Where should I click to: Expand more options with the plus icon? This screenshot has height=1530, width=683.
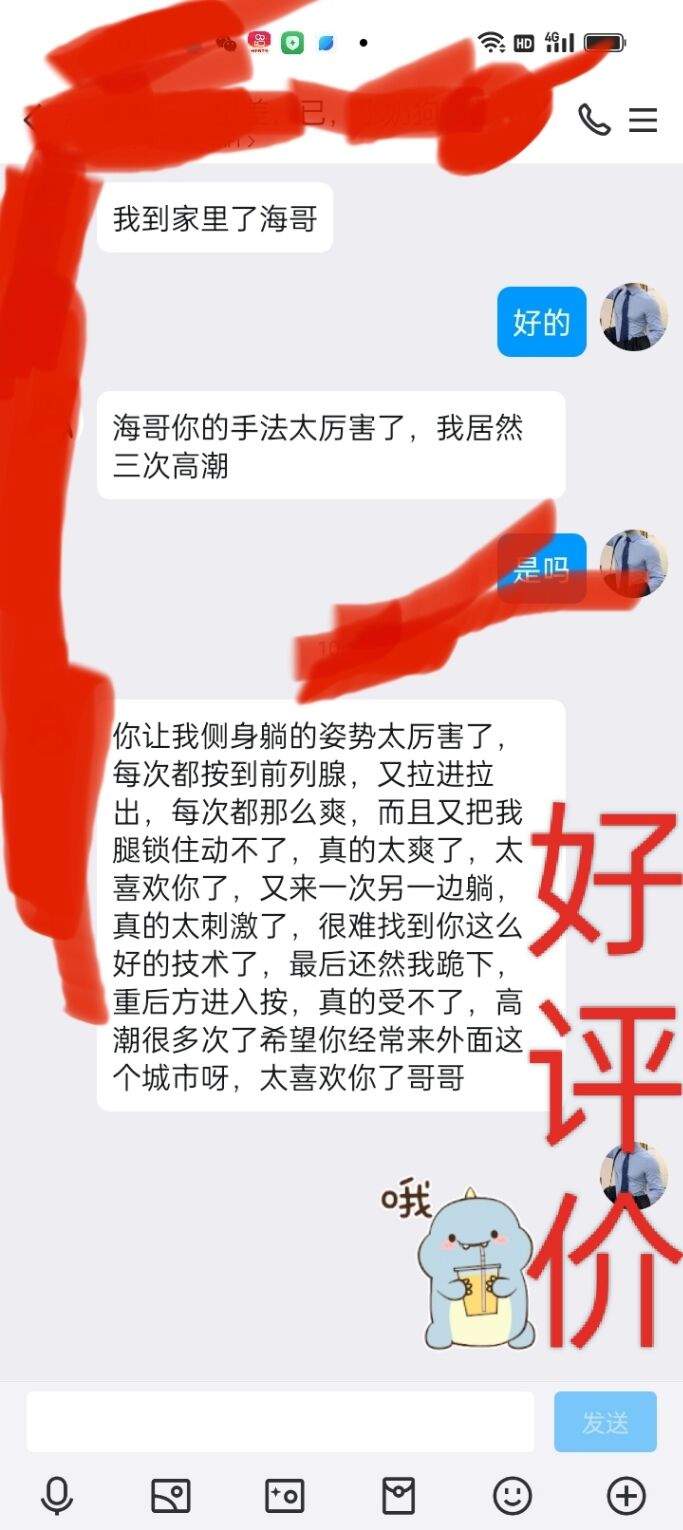(x=626, y=1496)
